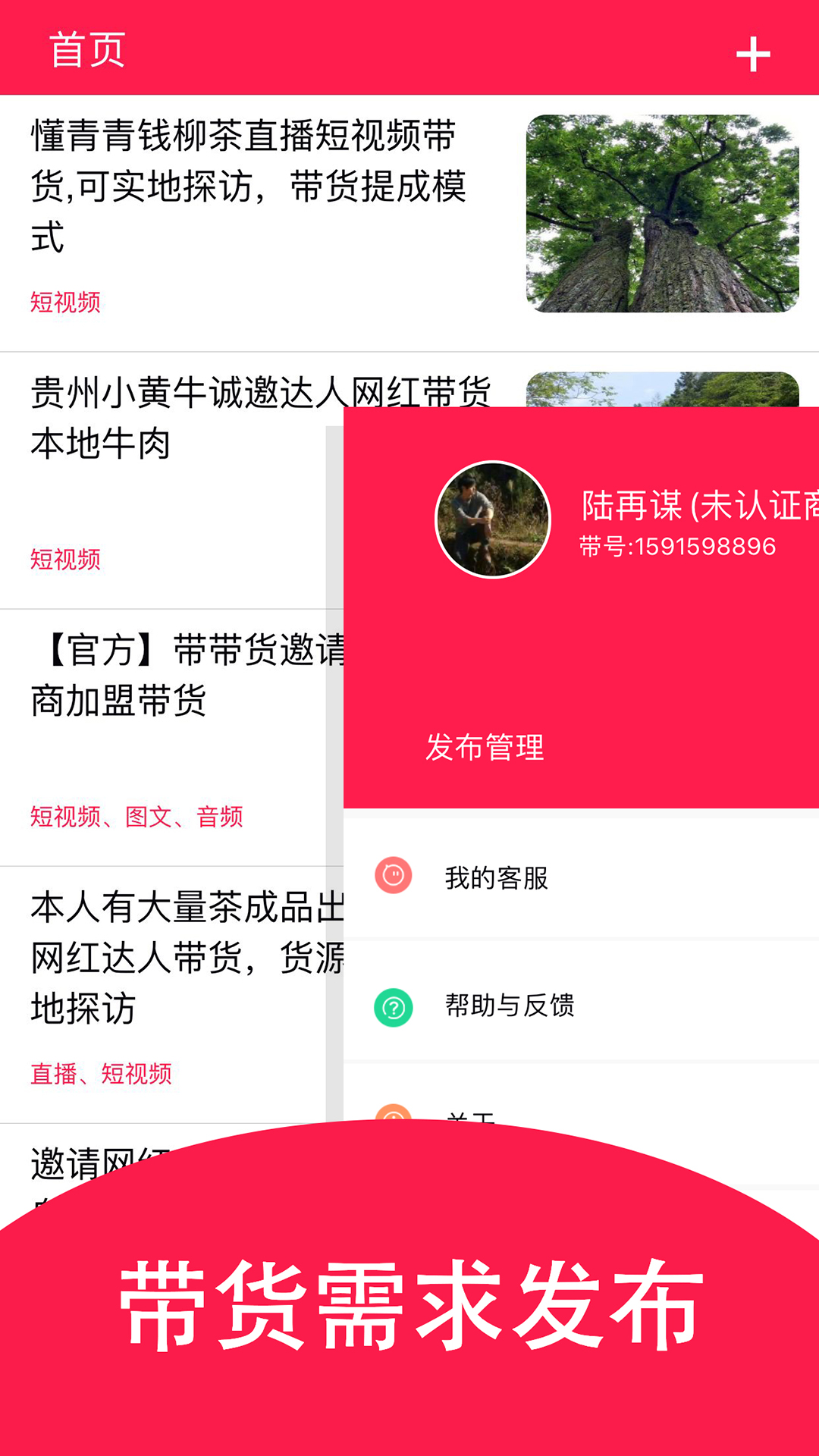
Task: Tap the 带号:1591598896 user ID text
Action: click(x=675, y=544)
